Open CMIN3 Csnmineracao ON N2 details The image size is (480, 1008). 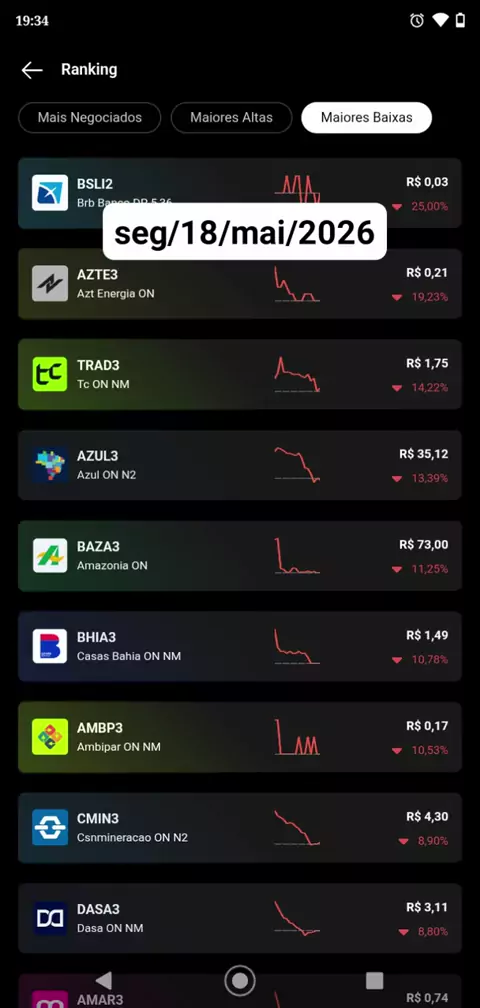[x=240, y=827]
